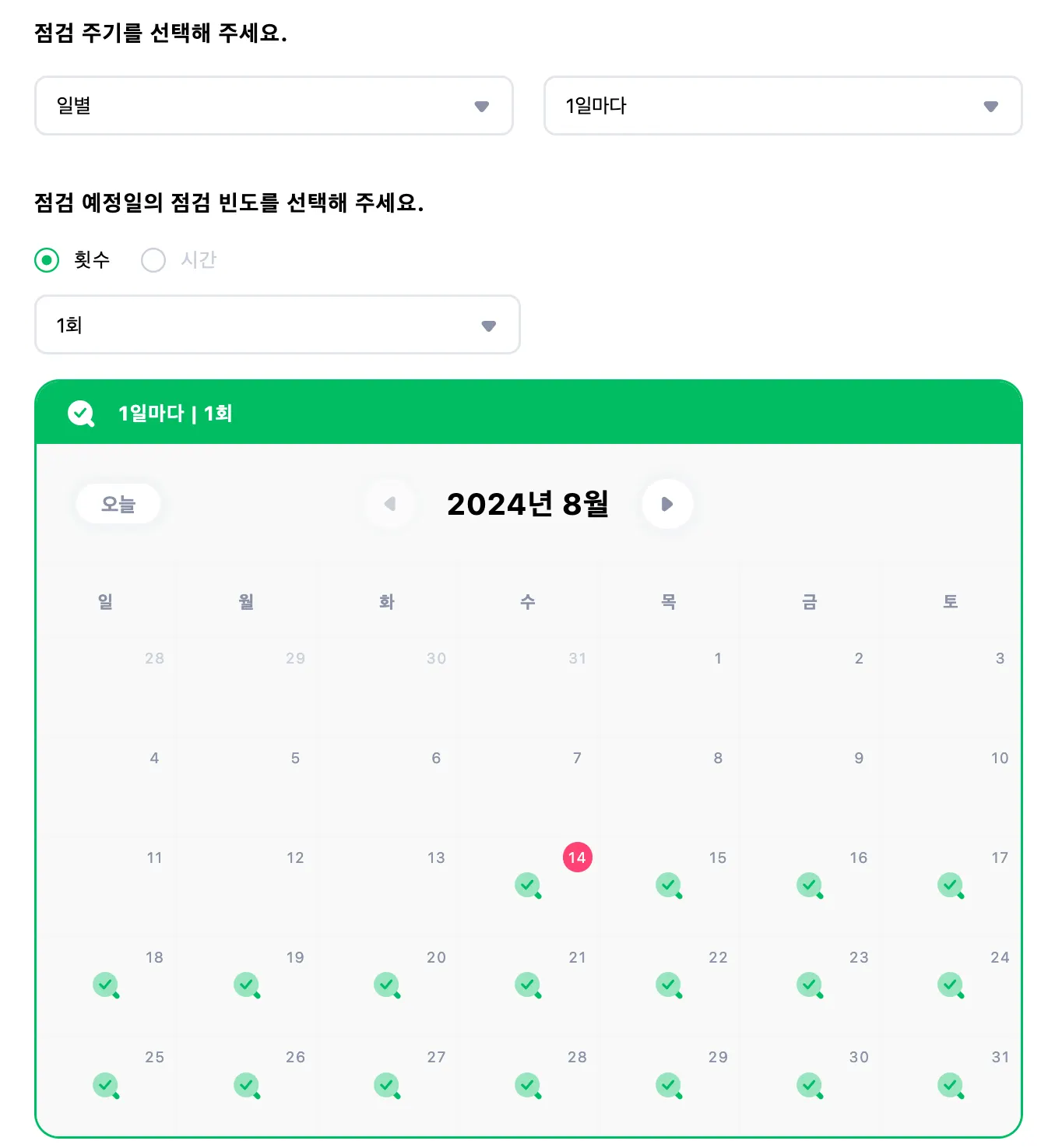Tap August 1 on the calendar
The height and width of the screenshot is (1148, 1048).
[718, 659]
